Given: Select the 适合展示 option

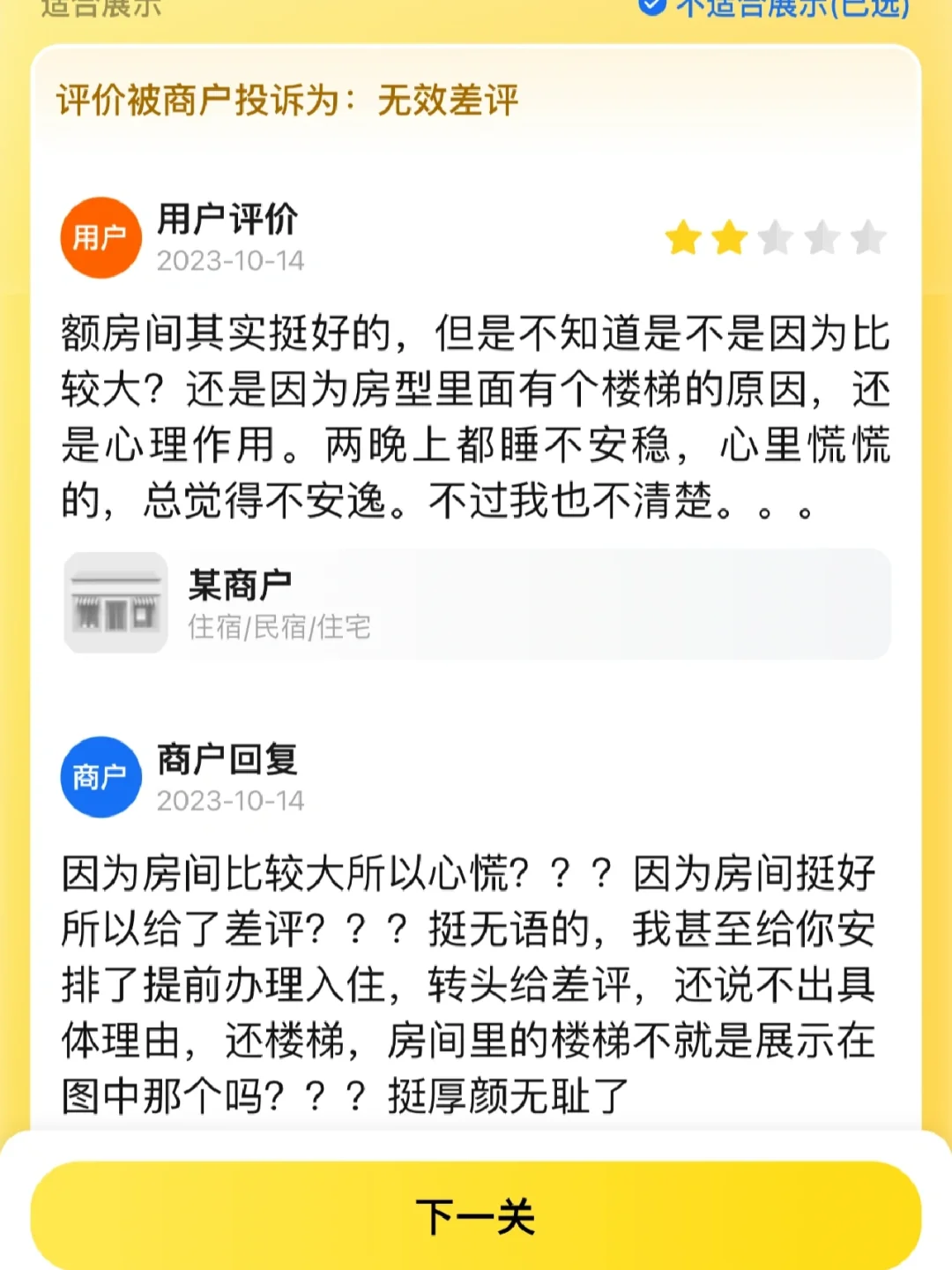Looking at the screenshot, I should (101, 7).
